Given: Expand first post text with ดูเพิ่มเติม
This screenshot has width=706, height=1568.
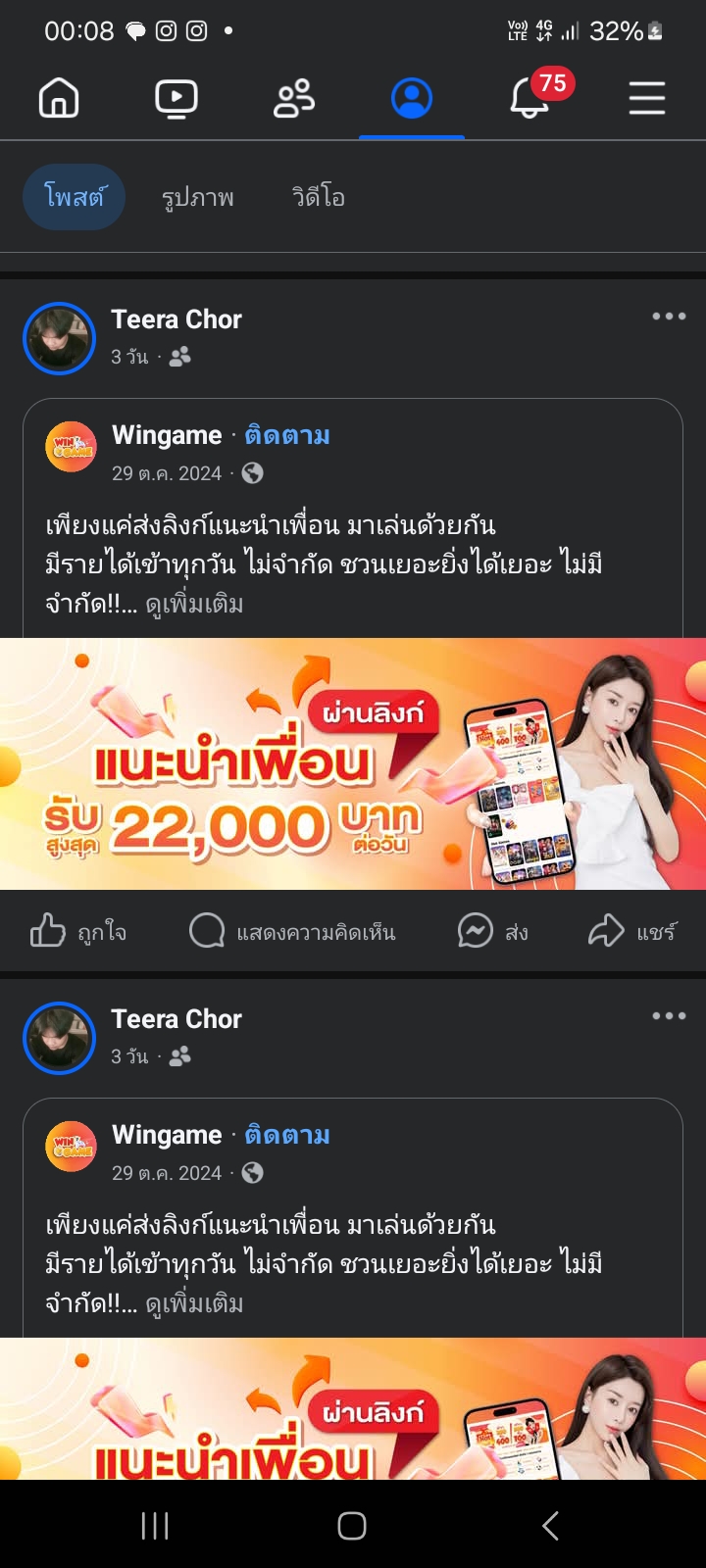Looking at the screenshot, I should [x=194, y=604].
